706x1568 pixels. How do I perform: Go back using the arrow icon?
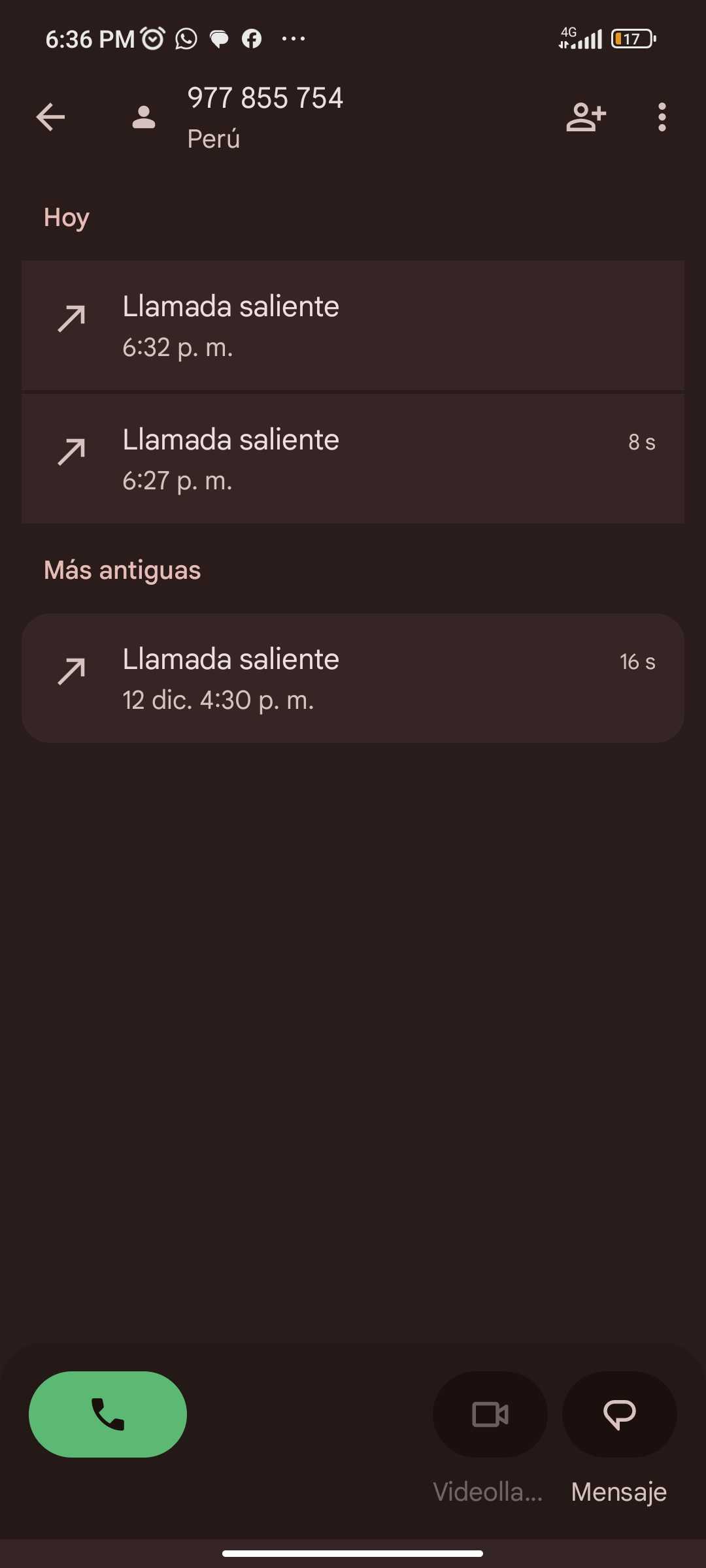pyautogui.click(x=50, y=118)
